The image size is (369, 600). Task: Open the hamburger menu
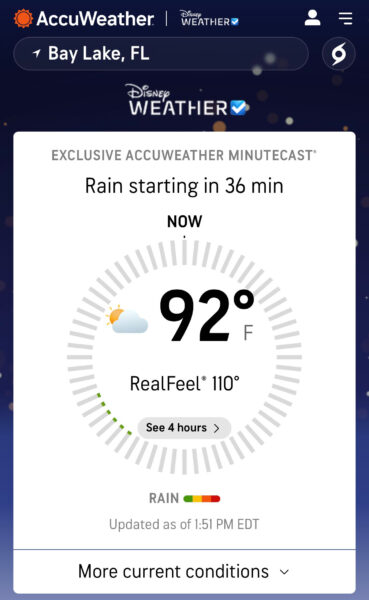point(345,18)
